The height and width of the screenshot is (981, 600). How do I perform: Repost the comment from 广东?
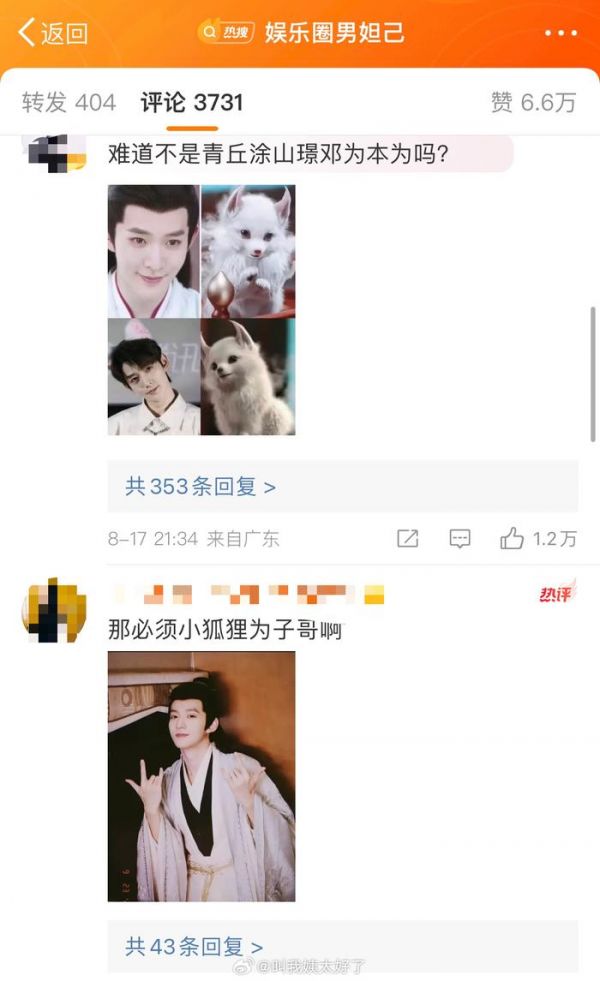(407, 538)
